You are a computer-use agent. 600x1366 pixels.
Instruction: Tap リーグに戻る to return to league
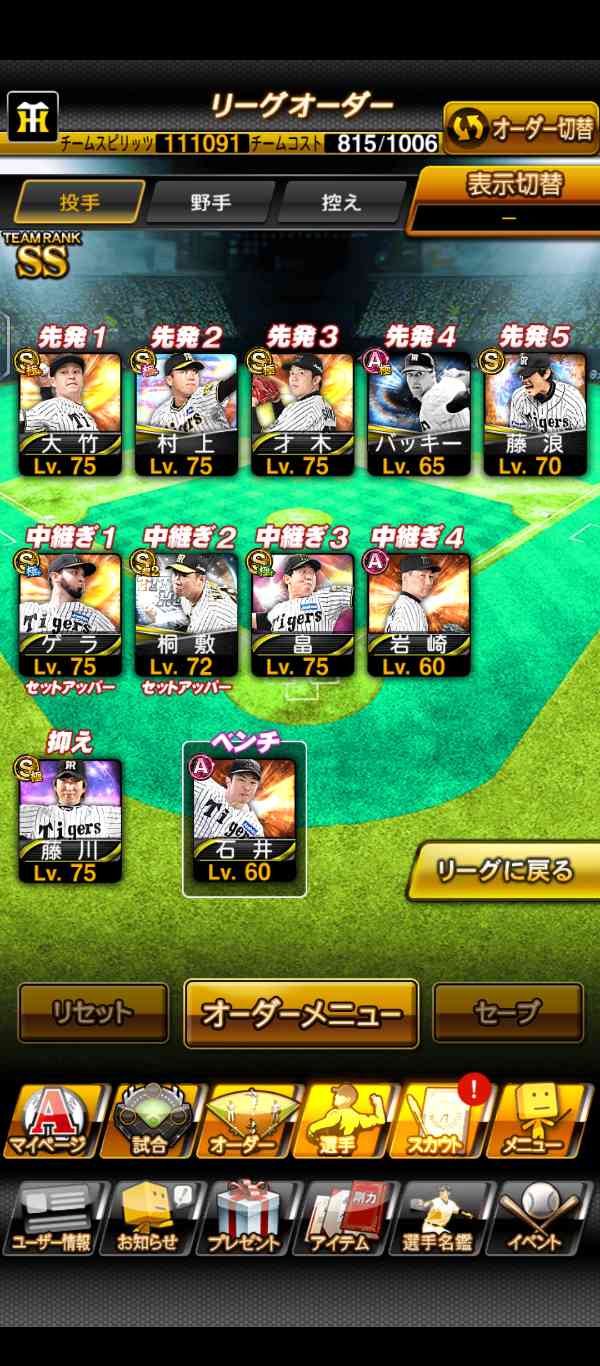[506, 871]
